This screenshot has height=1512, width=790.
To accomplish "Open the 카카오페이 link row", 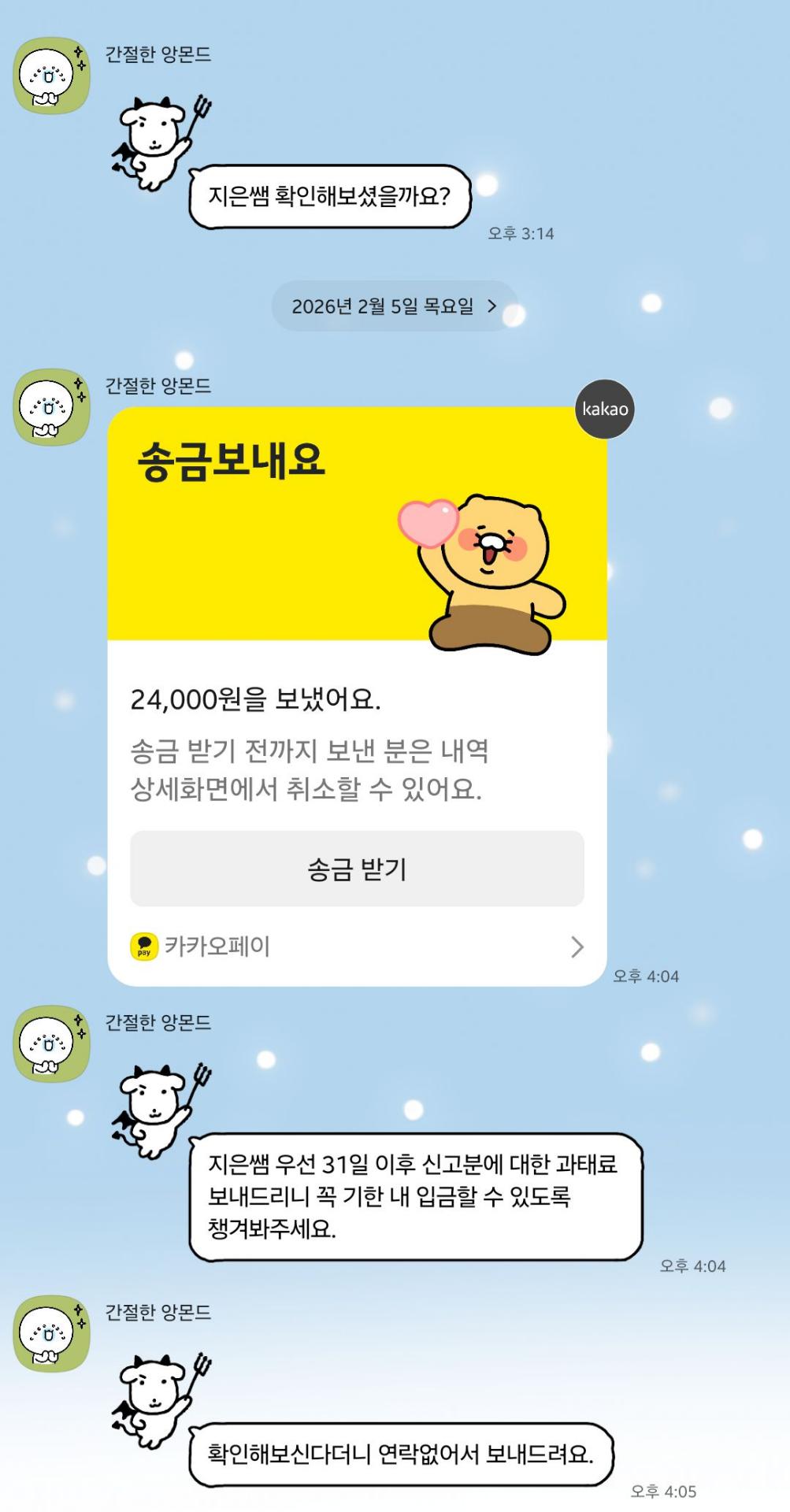I will (x=357, y=946).
